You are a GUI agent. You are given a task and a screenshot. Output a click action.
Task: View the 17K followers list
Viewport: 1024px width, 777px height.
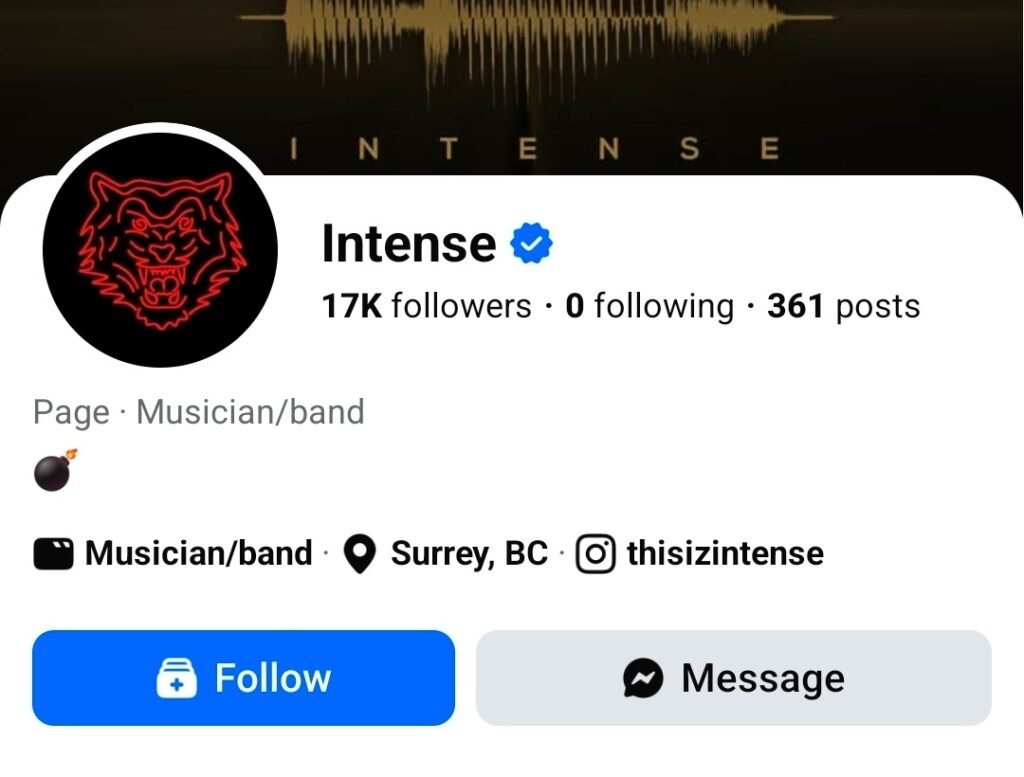point(426,306)
